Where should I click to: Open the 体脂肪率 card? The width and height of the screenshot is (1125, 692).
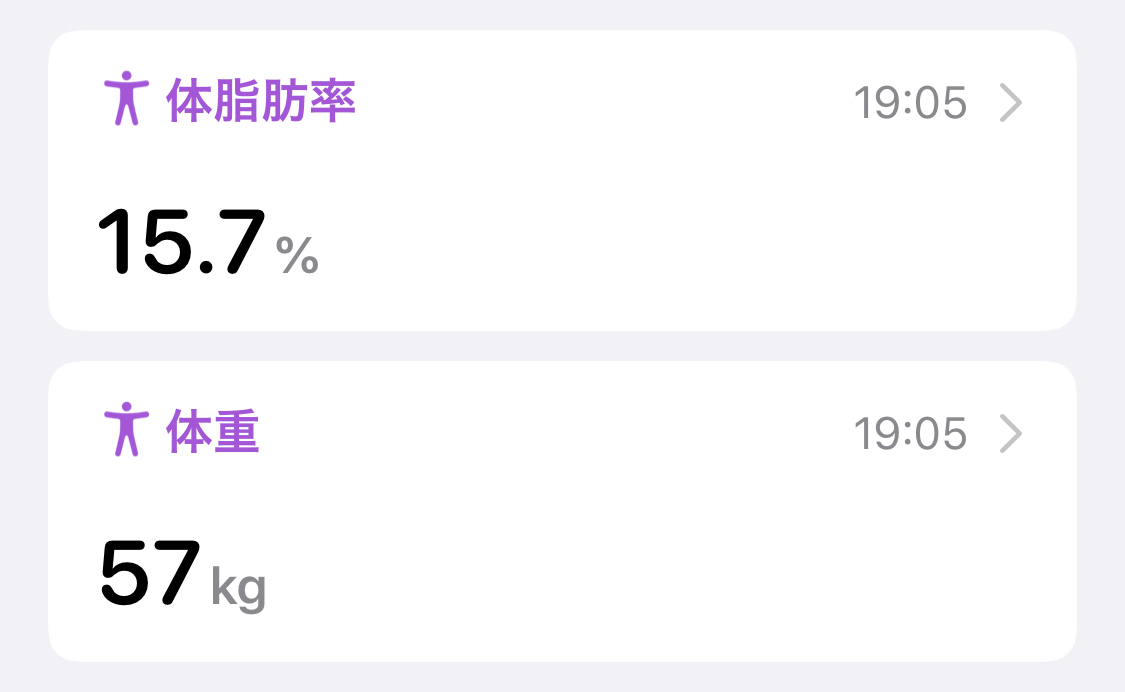[562, 180]
